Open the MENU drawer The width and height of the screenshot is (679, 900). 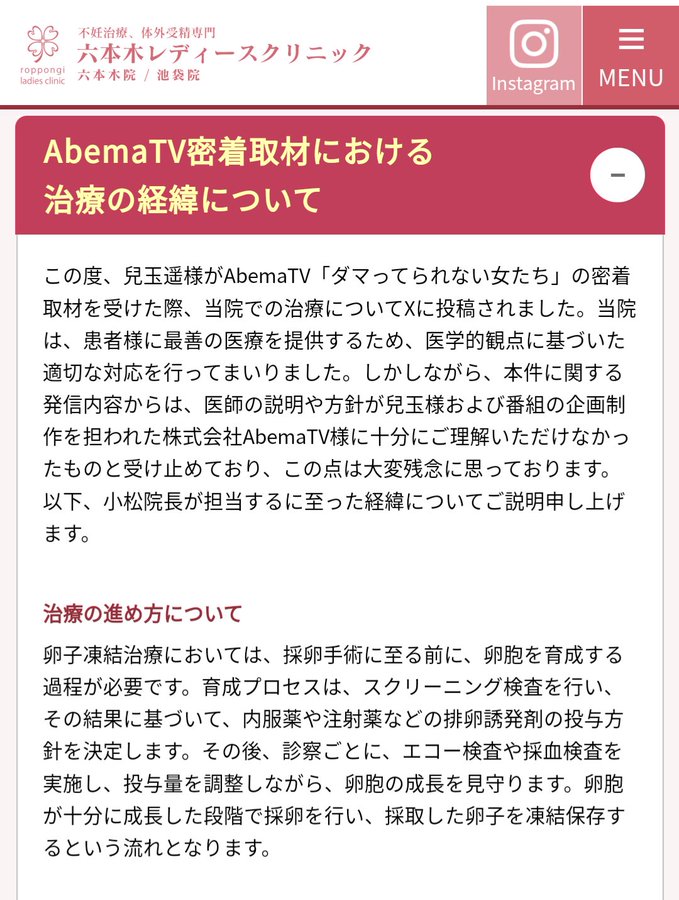[x=630, y=55]
